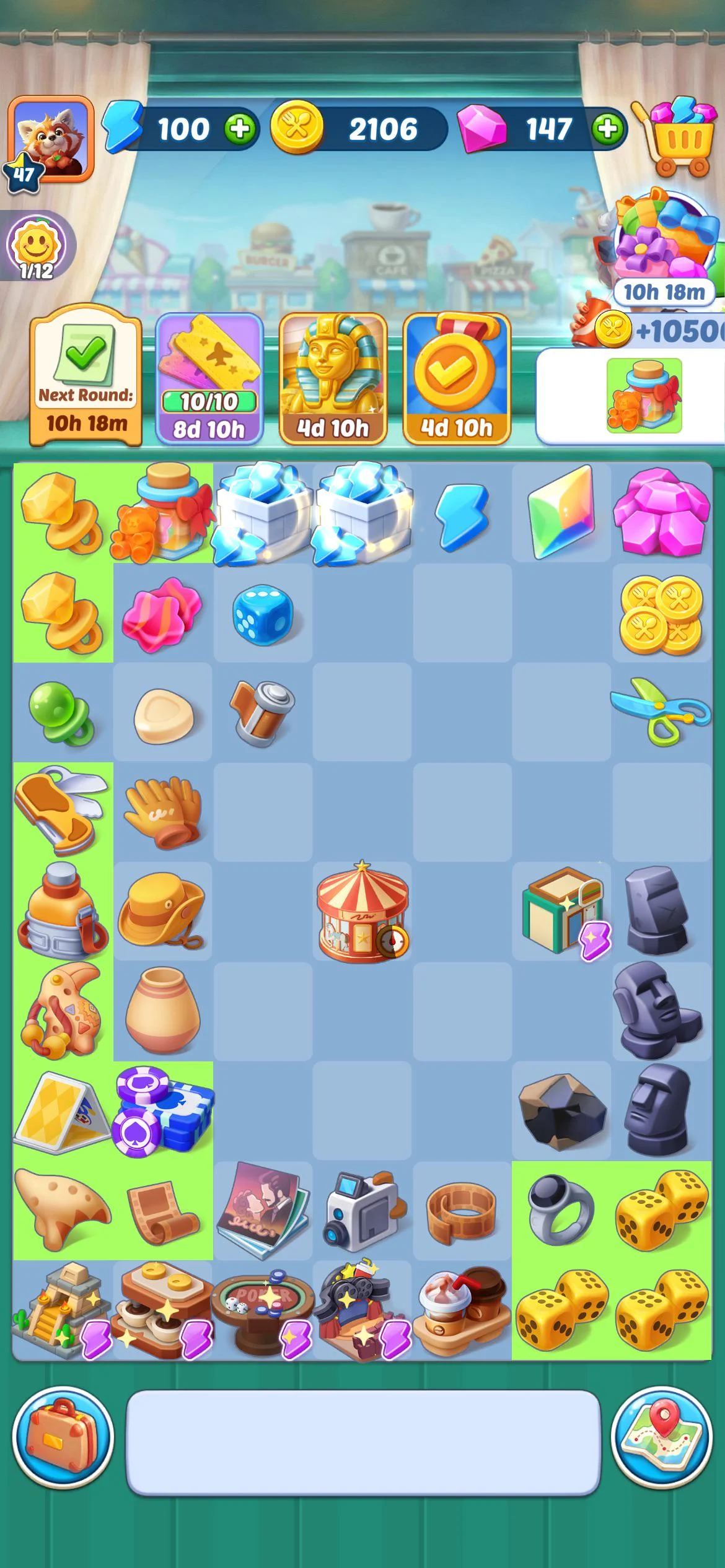Tap the poker table generator
725x1568 pixels.
263,1312
